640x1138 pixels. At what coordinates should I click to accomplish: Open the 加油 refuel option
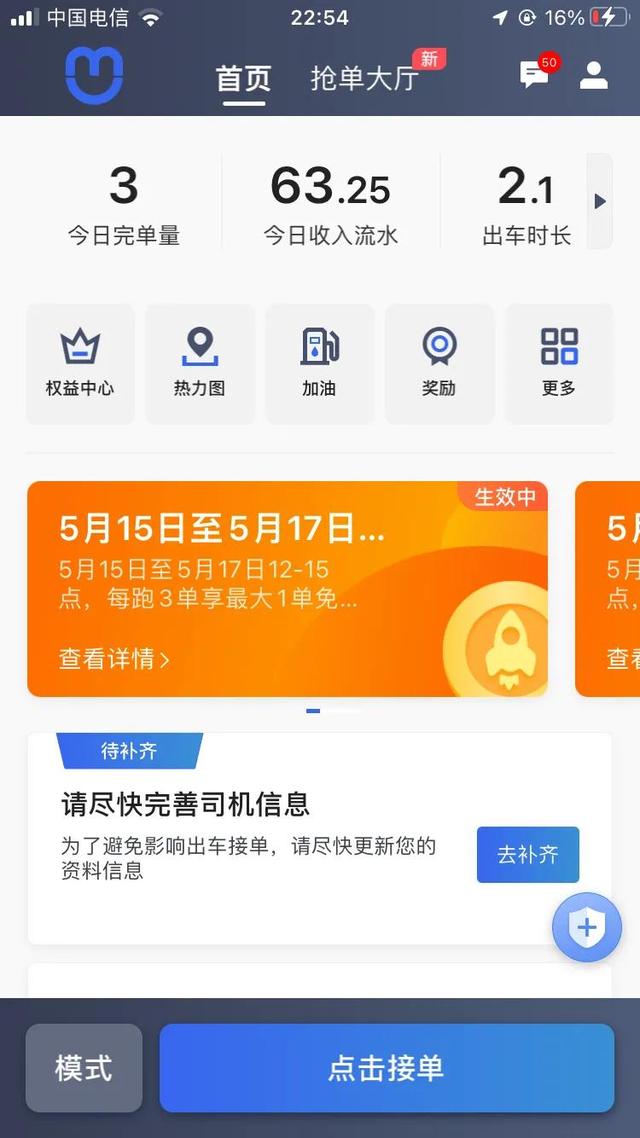pyautogui.click(x=319, y=364)
